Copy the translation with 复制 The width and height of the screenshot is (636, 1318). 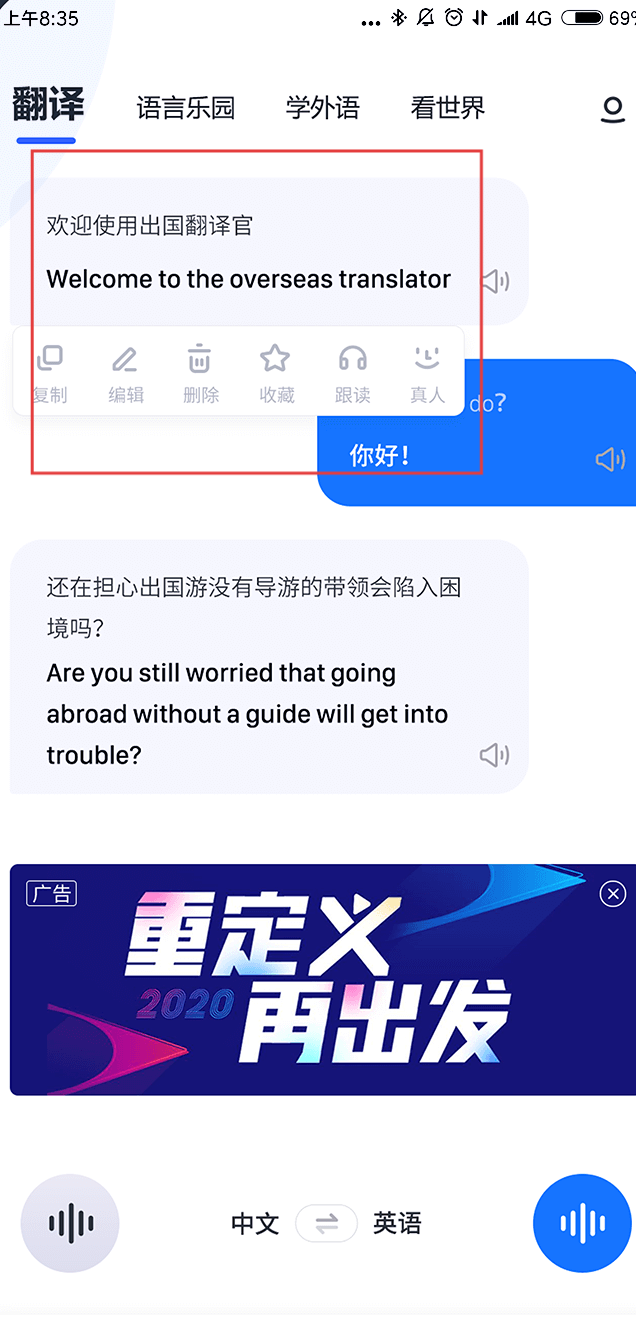click(50, 374)
